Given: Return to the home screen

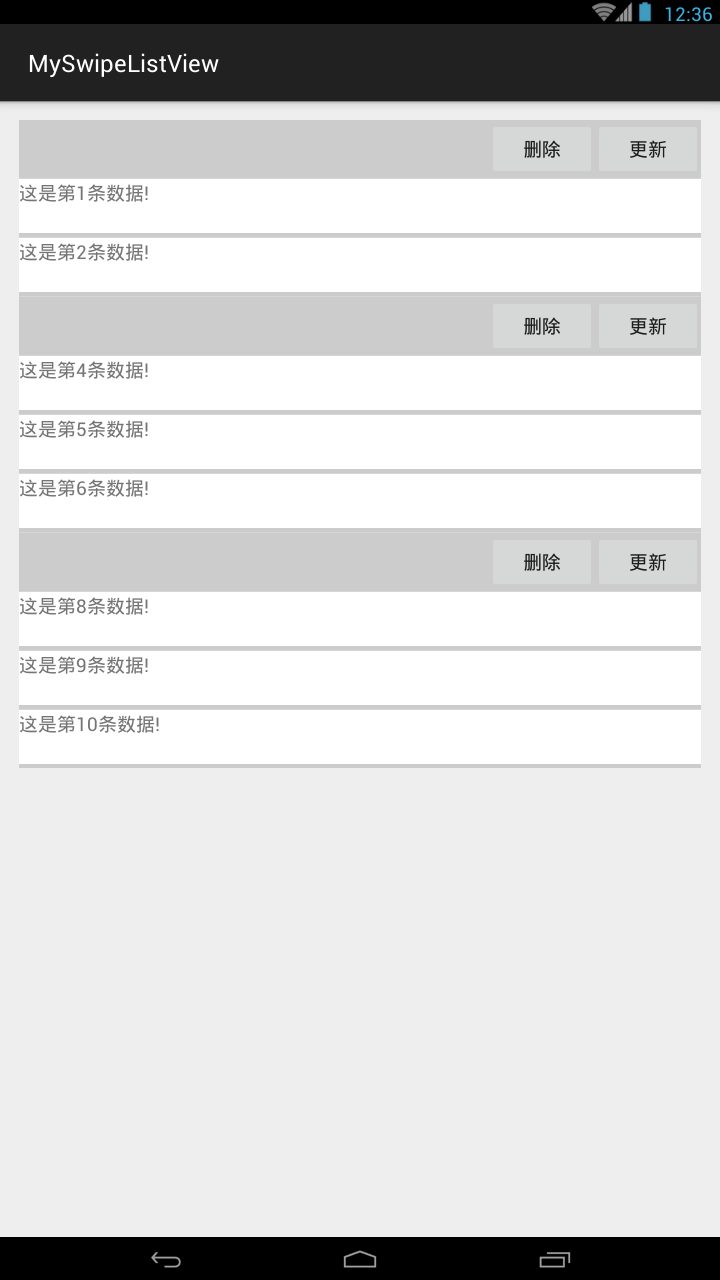Looking at the screenshot, I should (360, 1259).
